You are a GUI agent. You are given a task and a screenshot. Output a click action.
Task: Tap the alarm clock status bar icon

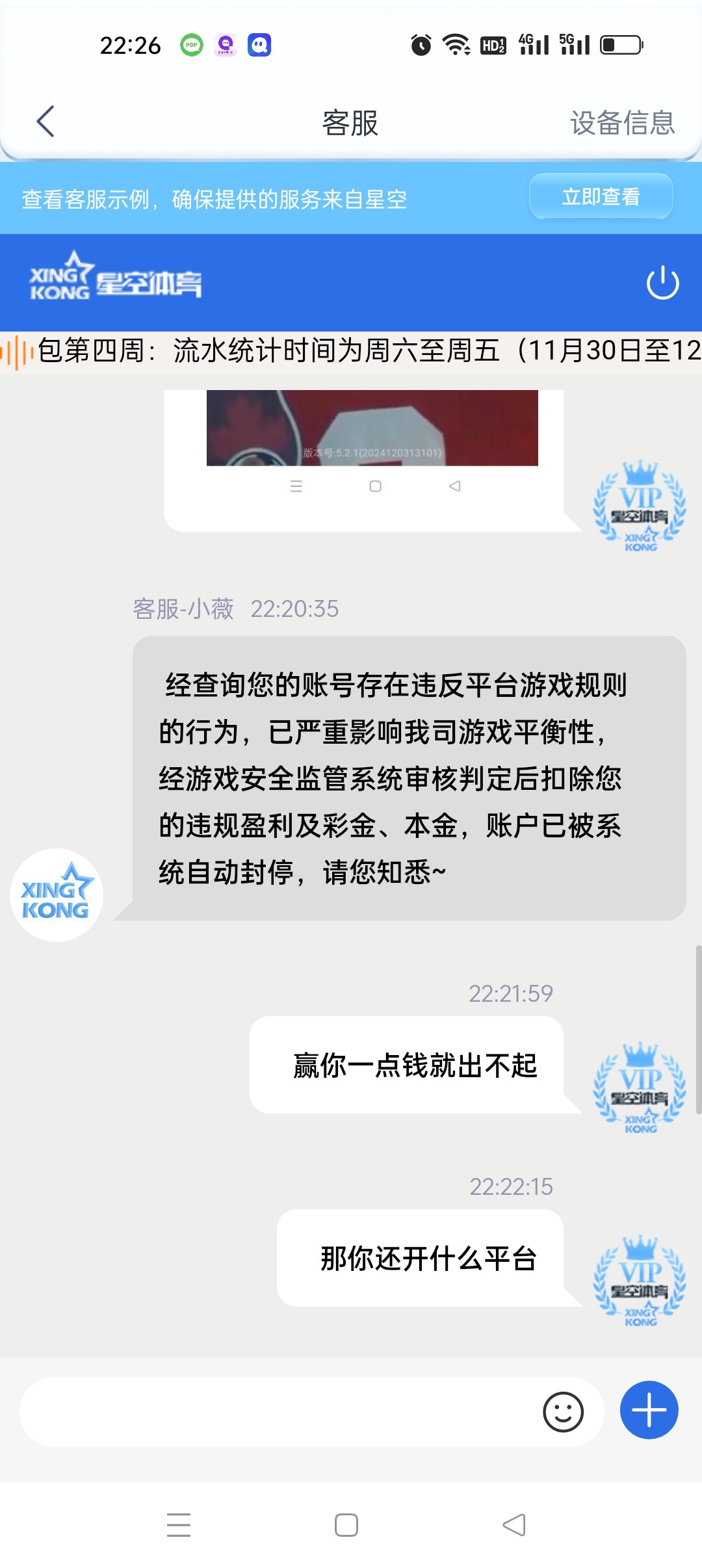coord(421,44)
